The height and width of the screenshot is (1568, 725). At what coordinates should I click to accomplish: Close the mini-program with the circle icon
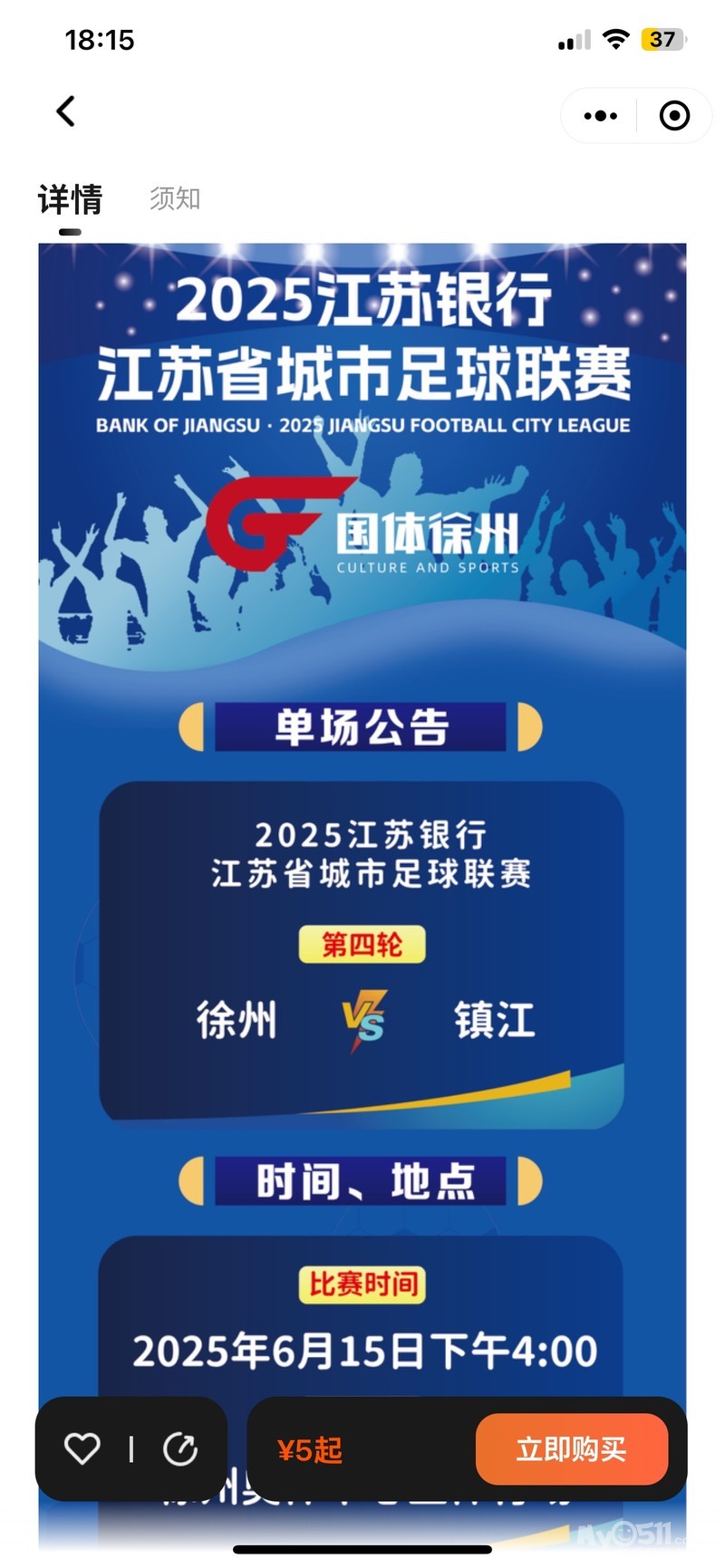click(x=674, y=116)
